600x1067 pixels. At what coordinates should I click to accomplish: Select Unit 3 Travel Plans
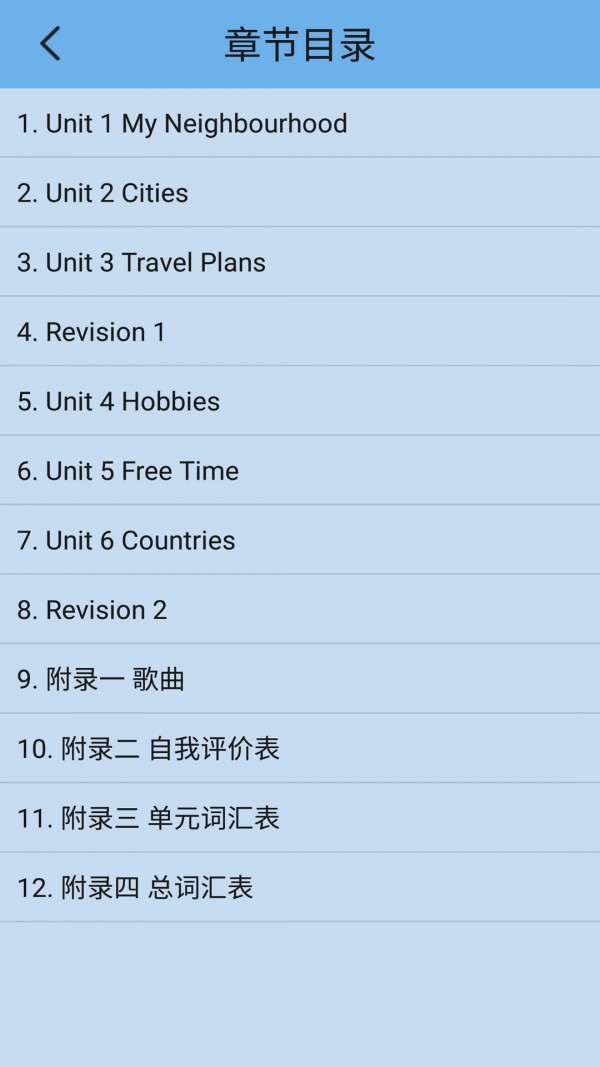click(141, 263)
